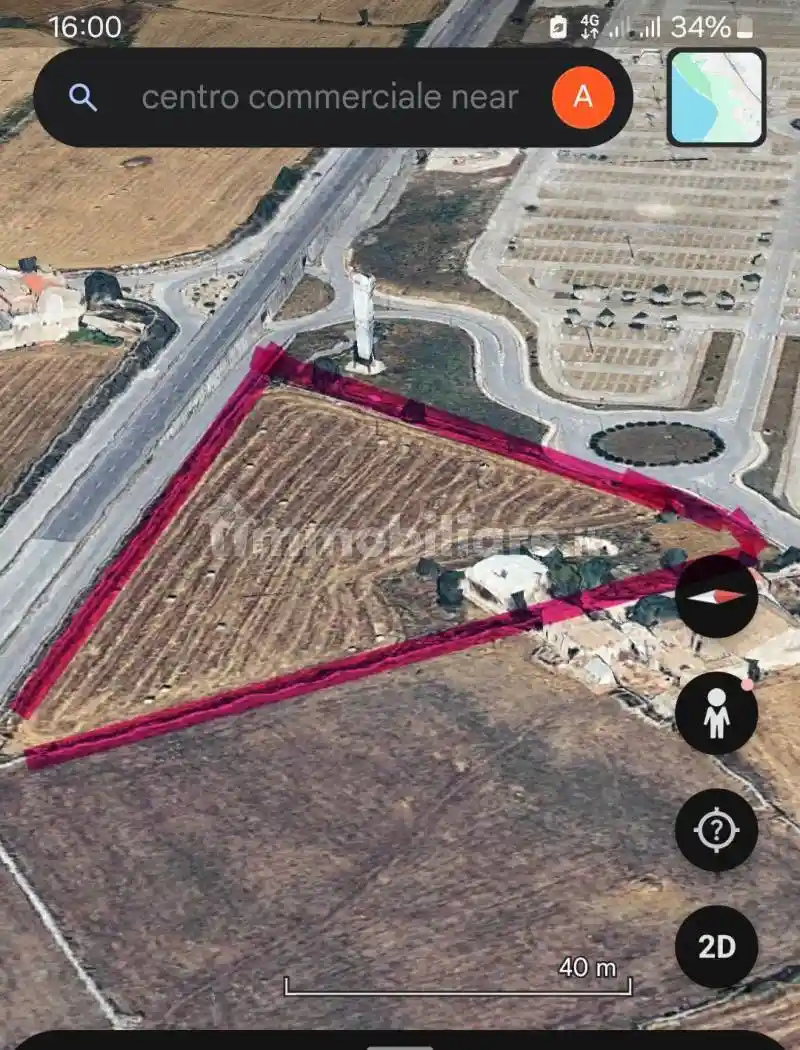This screenshot has height=1050, width=800.
Task: Center the map on my location
Action: click(x=716, y=830)
